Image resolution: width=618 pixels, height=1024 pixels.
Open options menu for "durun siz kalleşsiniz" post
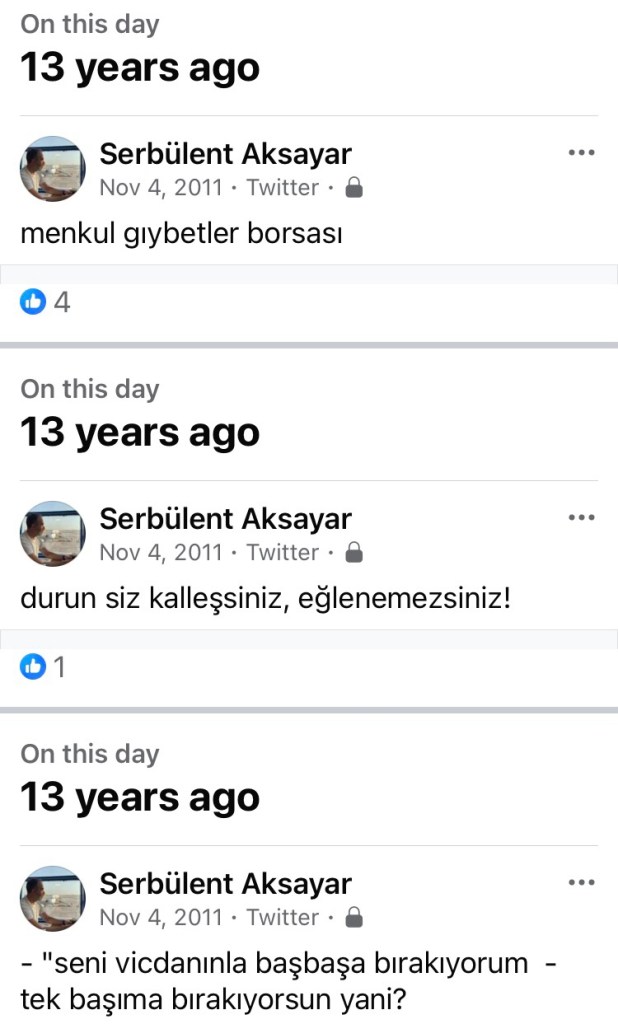pos(581,518)
